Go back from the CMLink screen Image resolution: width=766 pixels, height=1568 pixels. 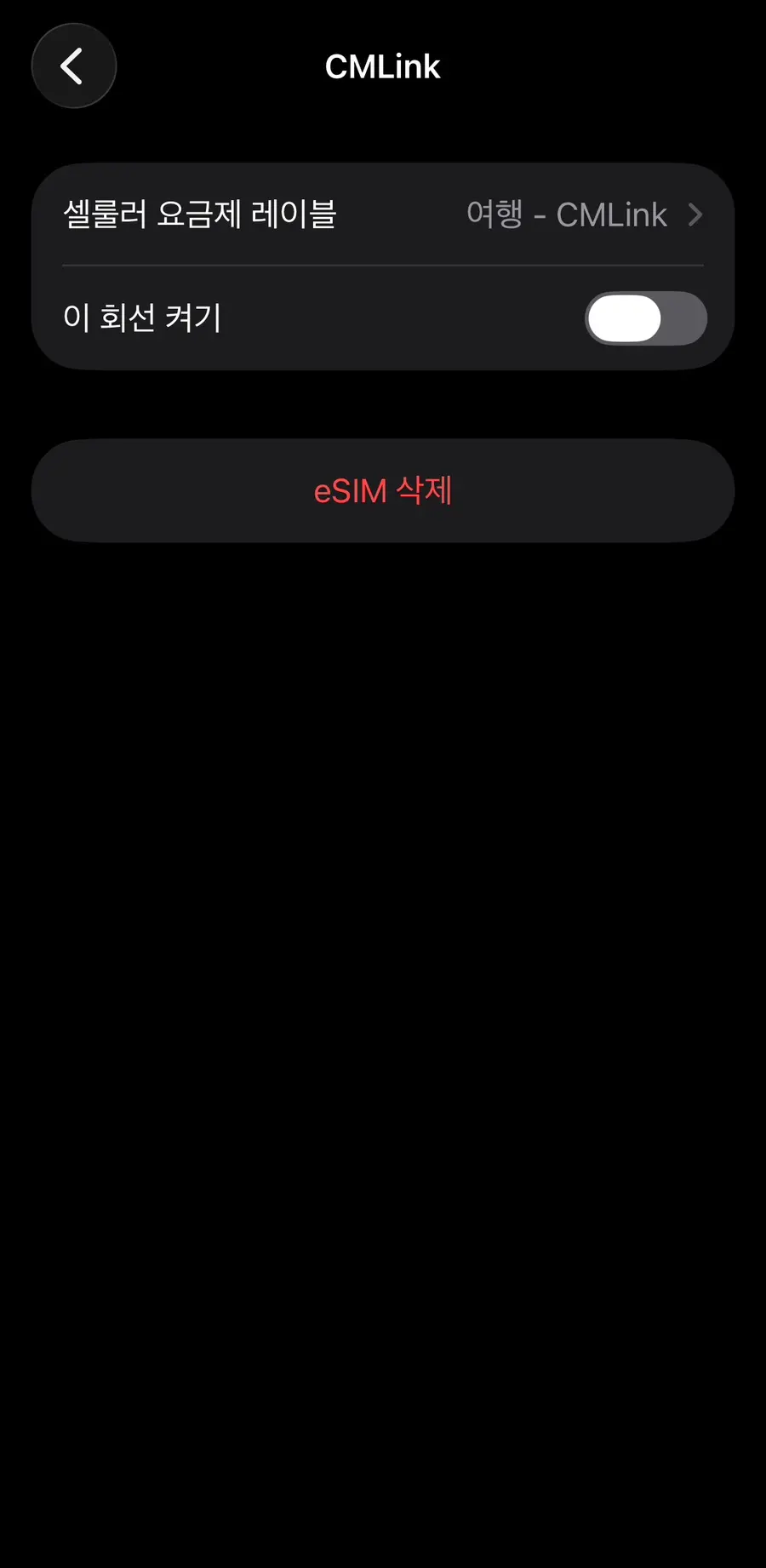pos(73,66)
